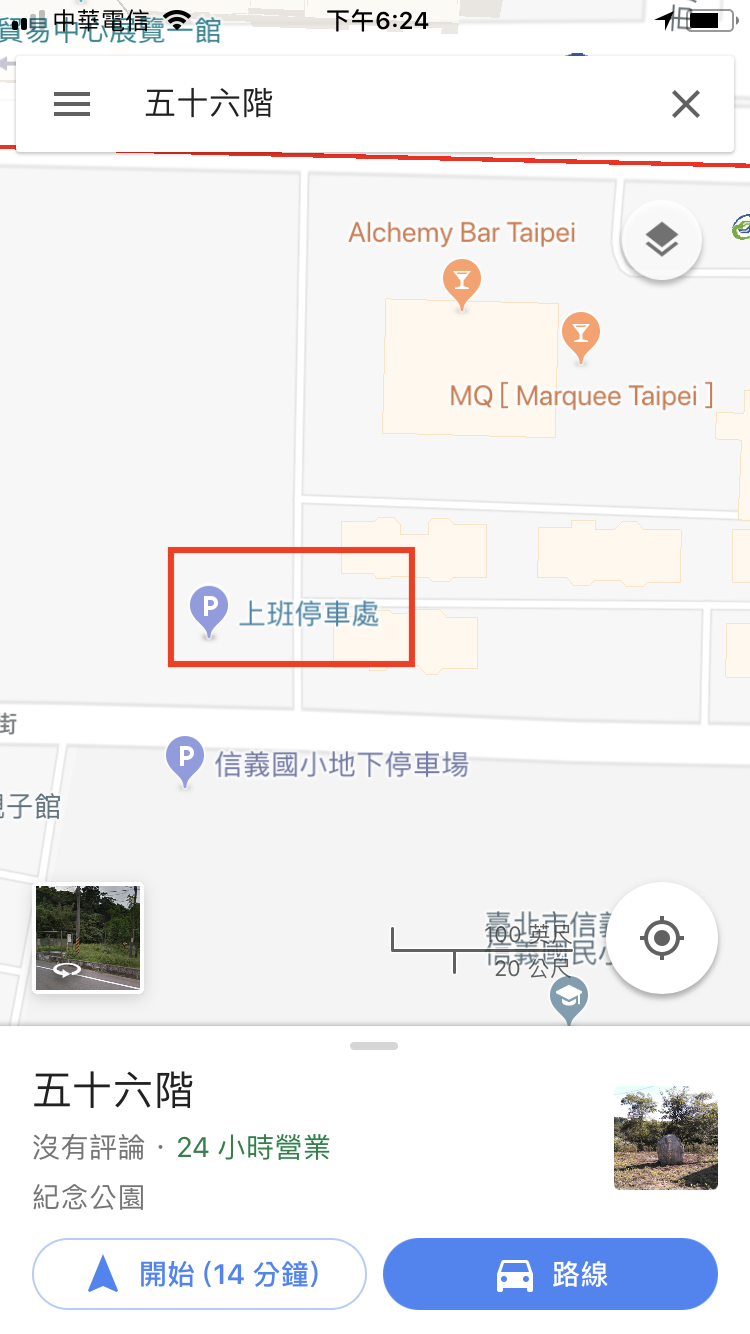The image size is (750, 1334).
Task: View the 五十六階 place photo
Action: (666, 1137)
